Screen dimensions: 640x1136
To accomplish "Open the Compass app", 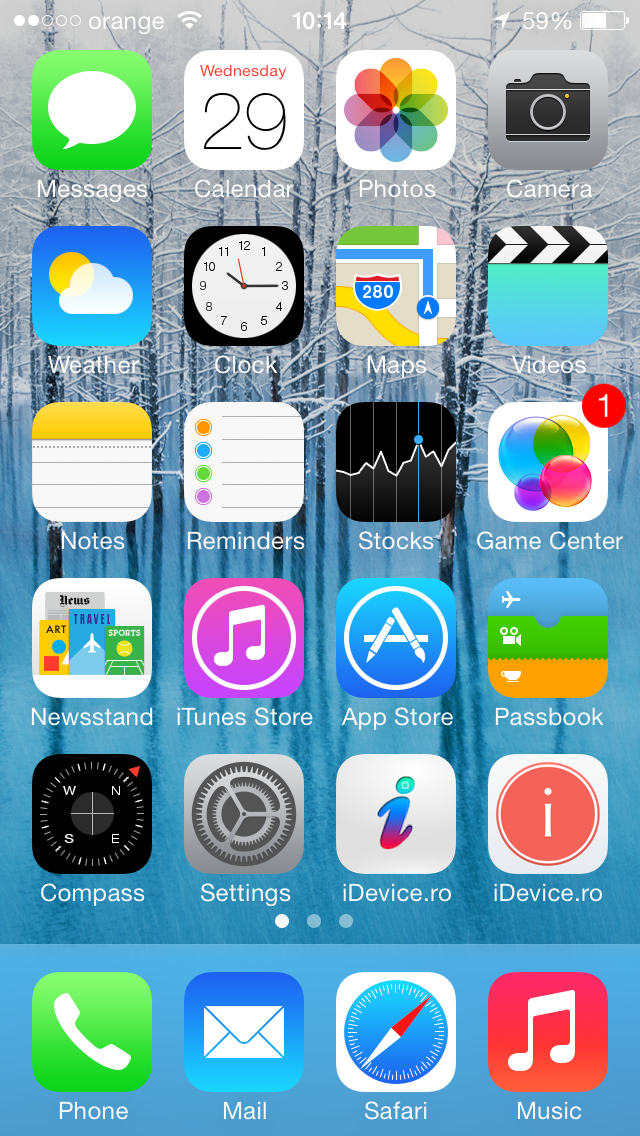I will [92, 814].
